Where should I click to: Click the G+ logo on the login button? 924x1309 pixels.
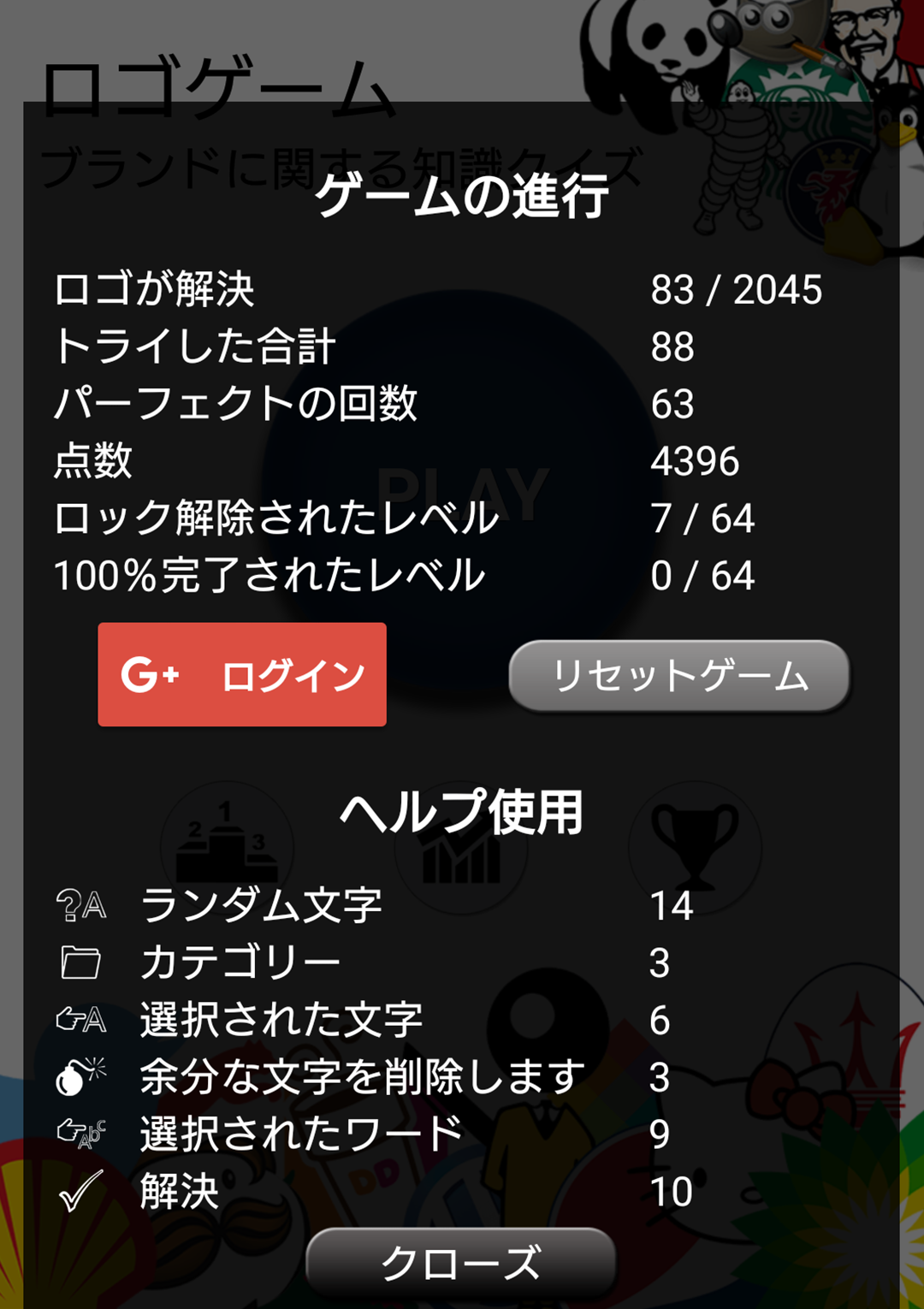[151, 674]
